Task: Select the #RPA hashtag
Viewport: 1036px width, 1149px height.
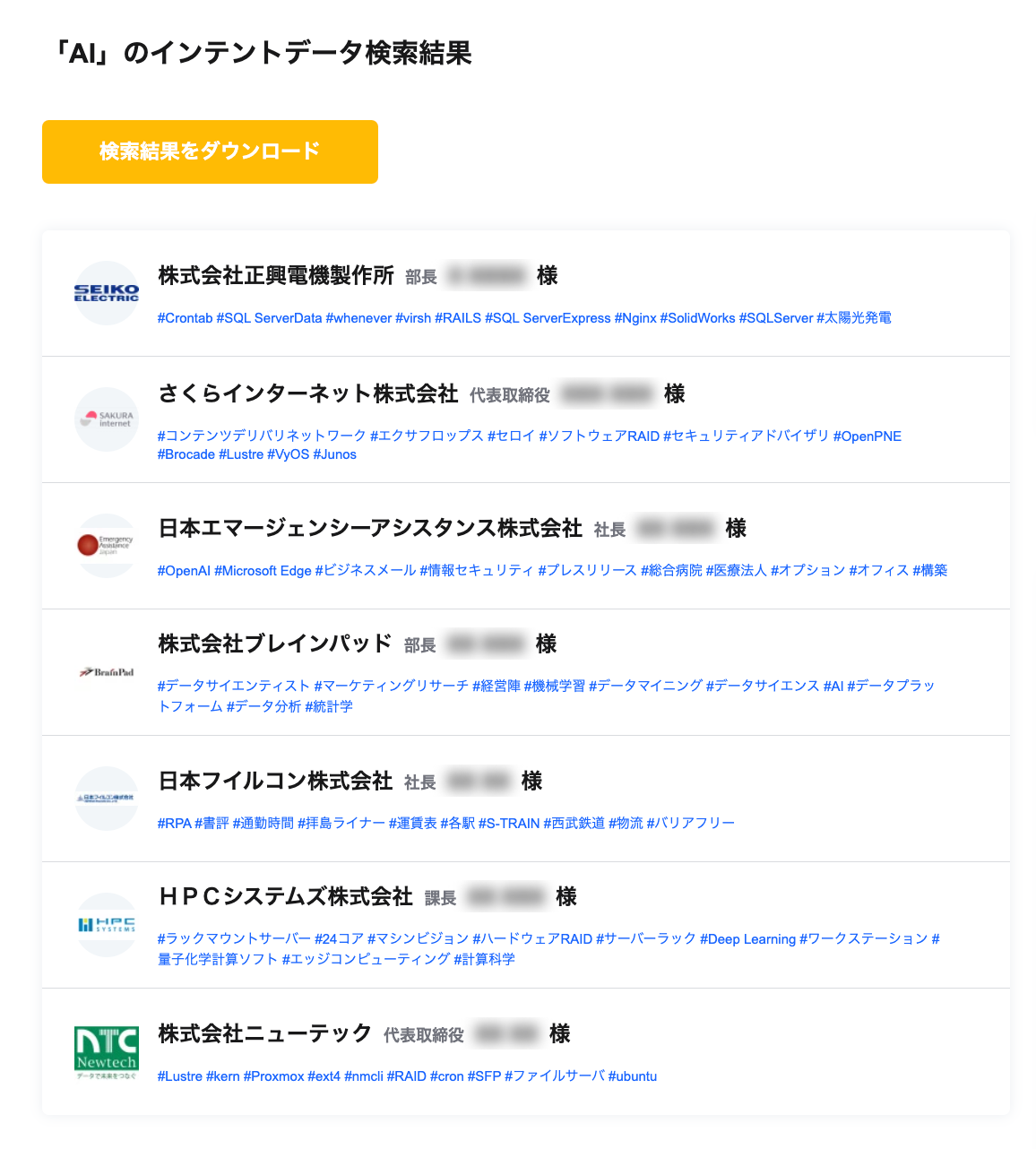Action: 174,824
